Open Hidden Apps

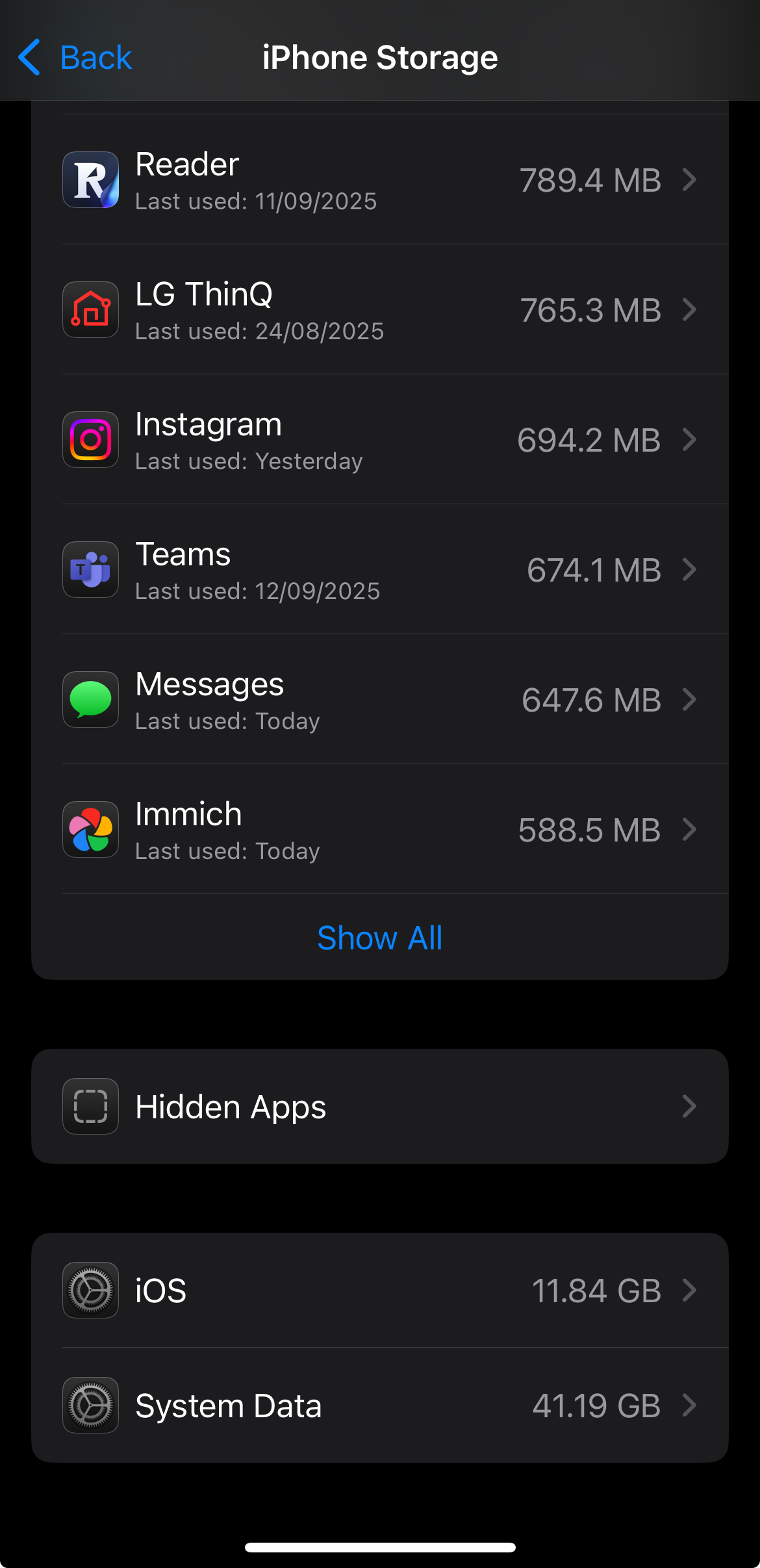click(x=379, y=1106)
